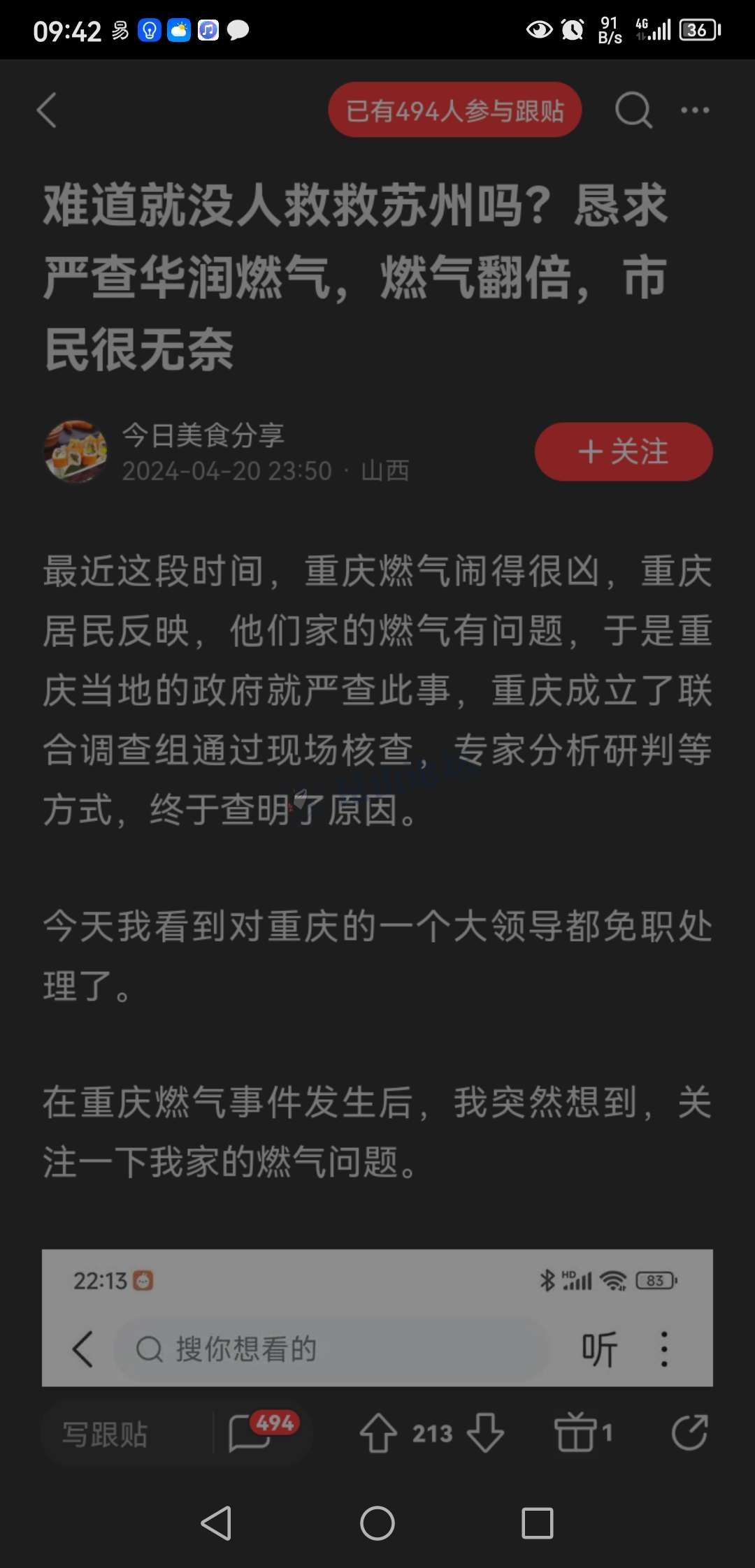Tap the 写跟贴 comment input field
Image resolution: width=755 pixels, height=1568 pixels.
pos(119,1434)
